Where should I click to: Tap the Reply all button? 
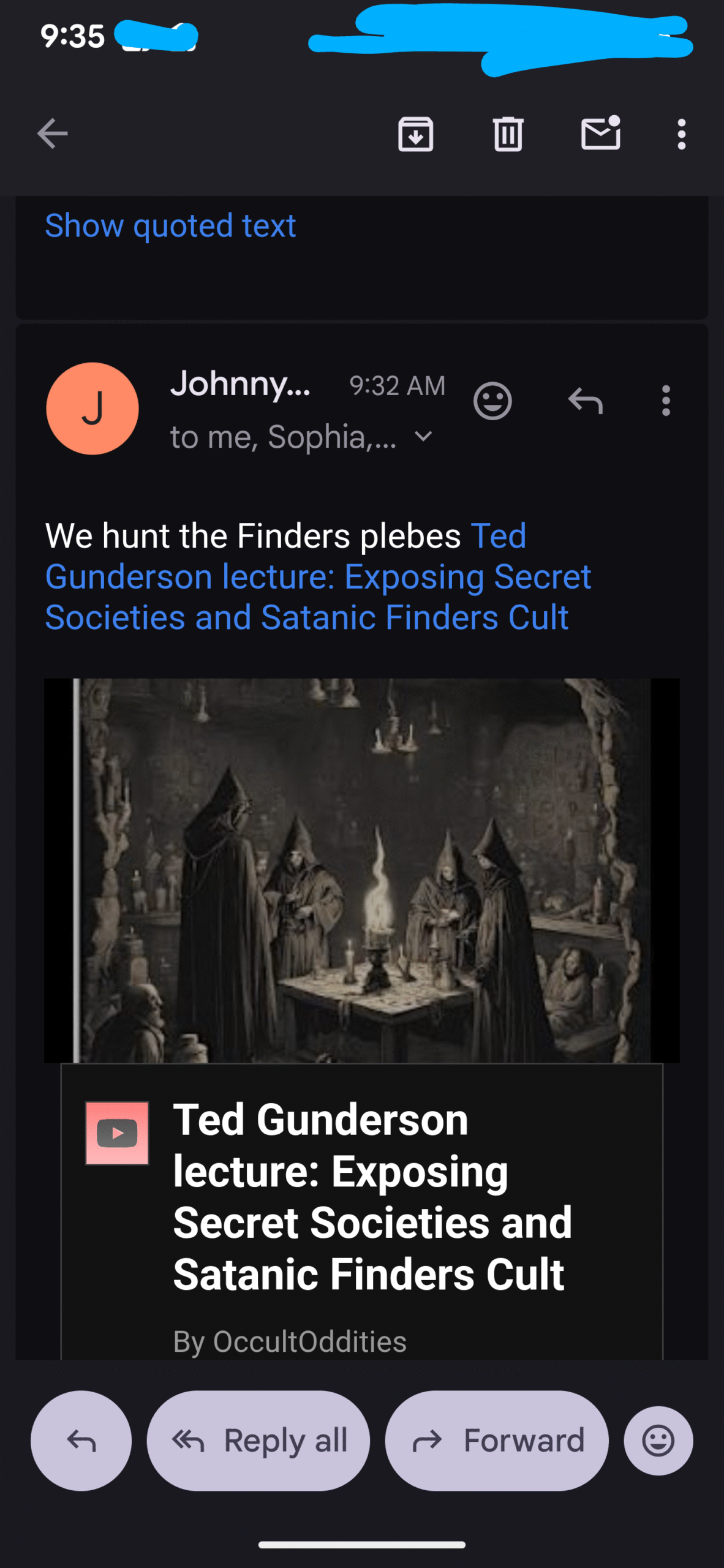tap(258, 1441)
